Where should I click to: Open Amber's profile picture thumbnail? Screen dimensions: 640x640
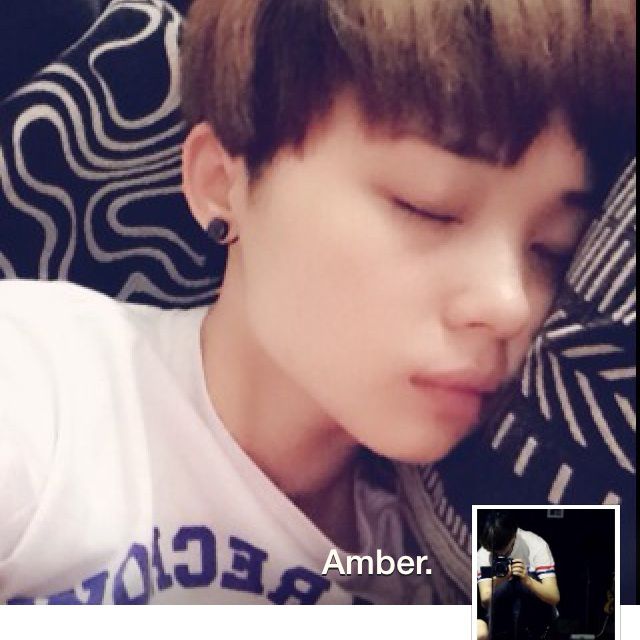click(545, 572)
